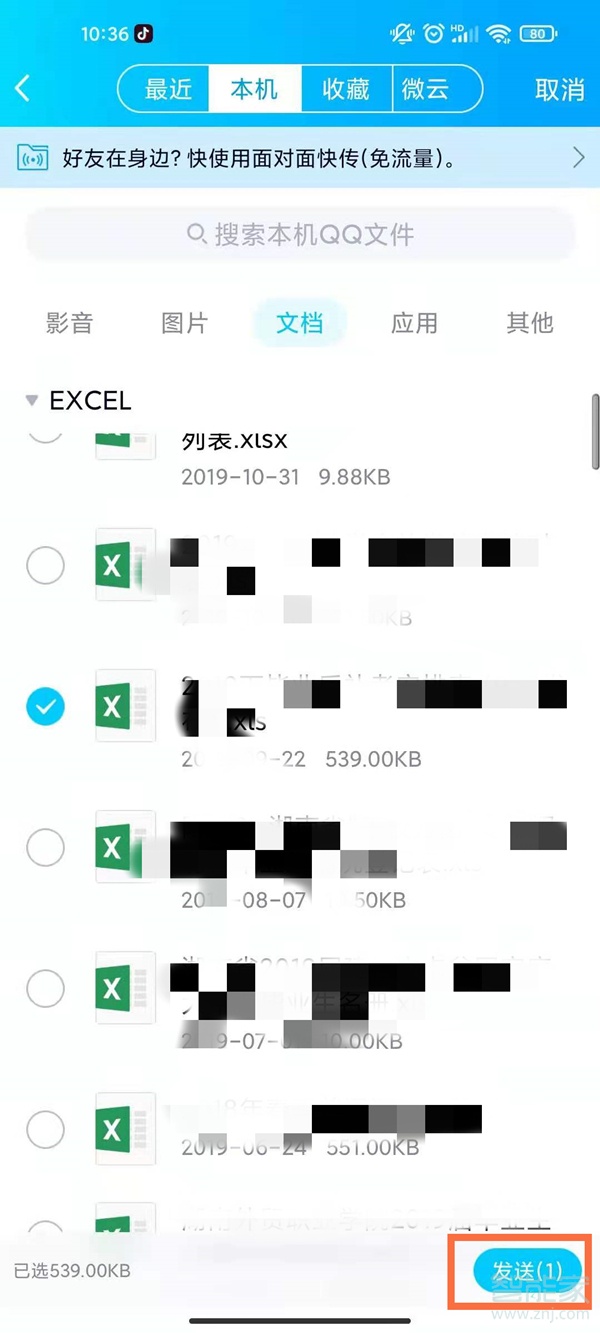Uncheck the selected 539.00KB file
Viewport: 600px width, 1333px height.
tap(45, 707)
